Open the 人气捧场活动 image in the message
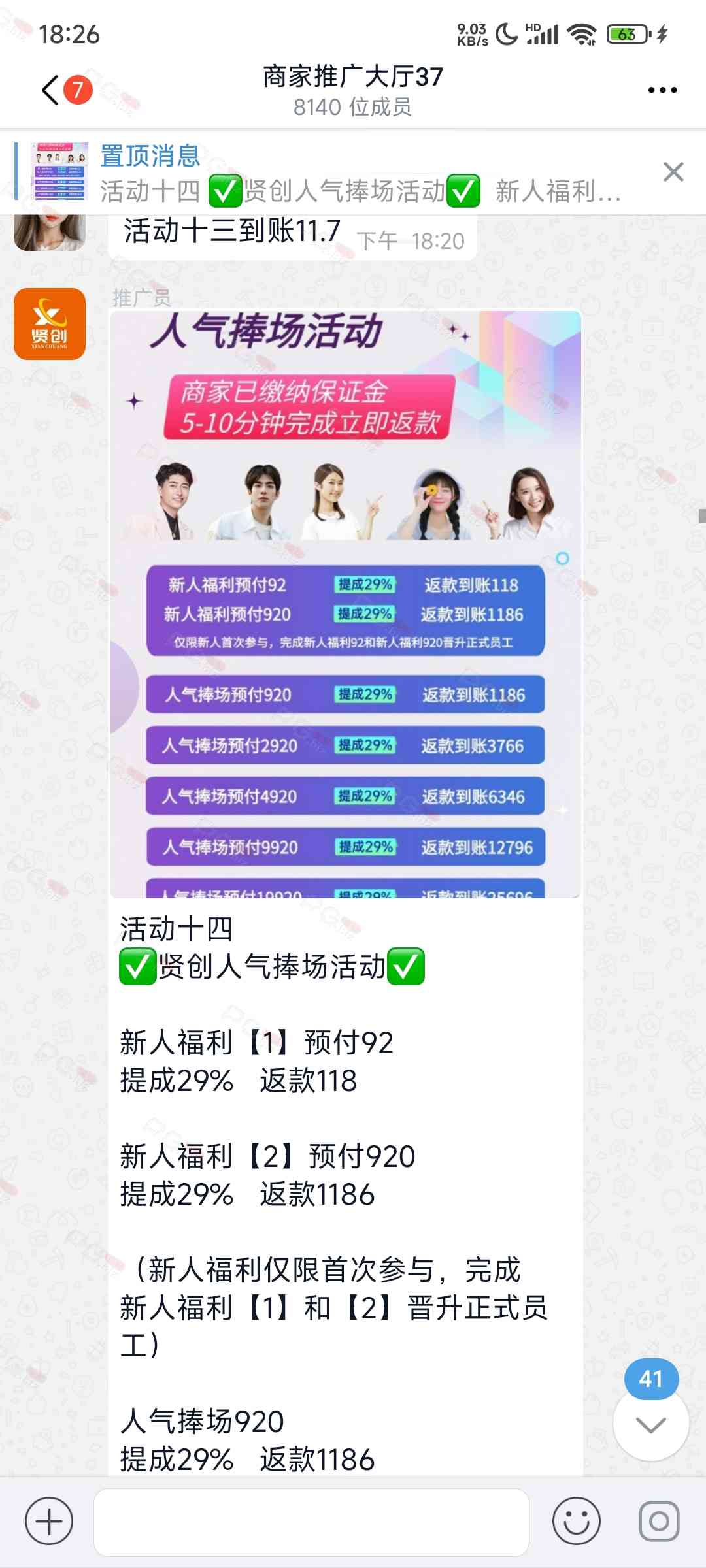This screenshot has height=1568, width=706. 345,604
